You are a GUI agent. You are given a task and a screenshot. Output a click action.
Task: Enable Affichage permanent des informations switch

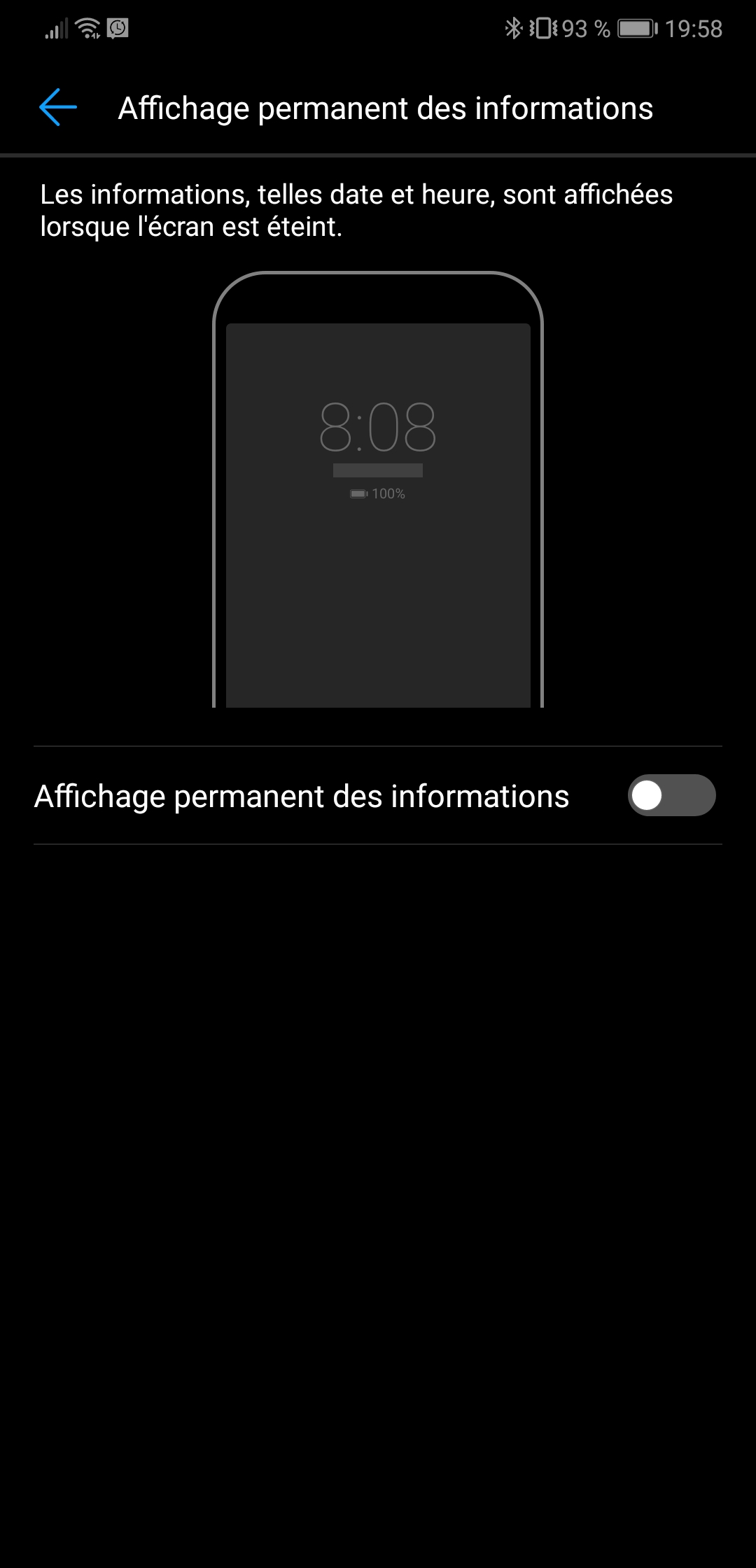tap(671, 795)
